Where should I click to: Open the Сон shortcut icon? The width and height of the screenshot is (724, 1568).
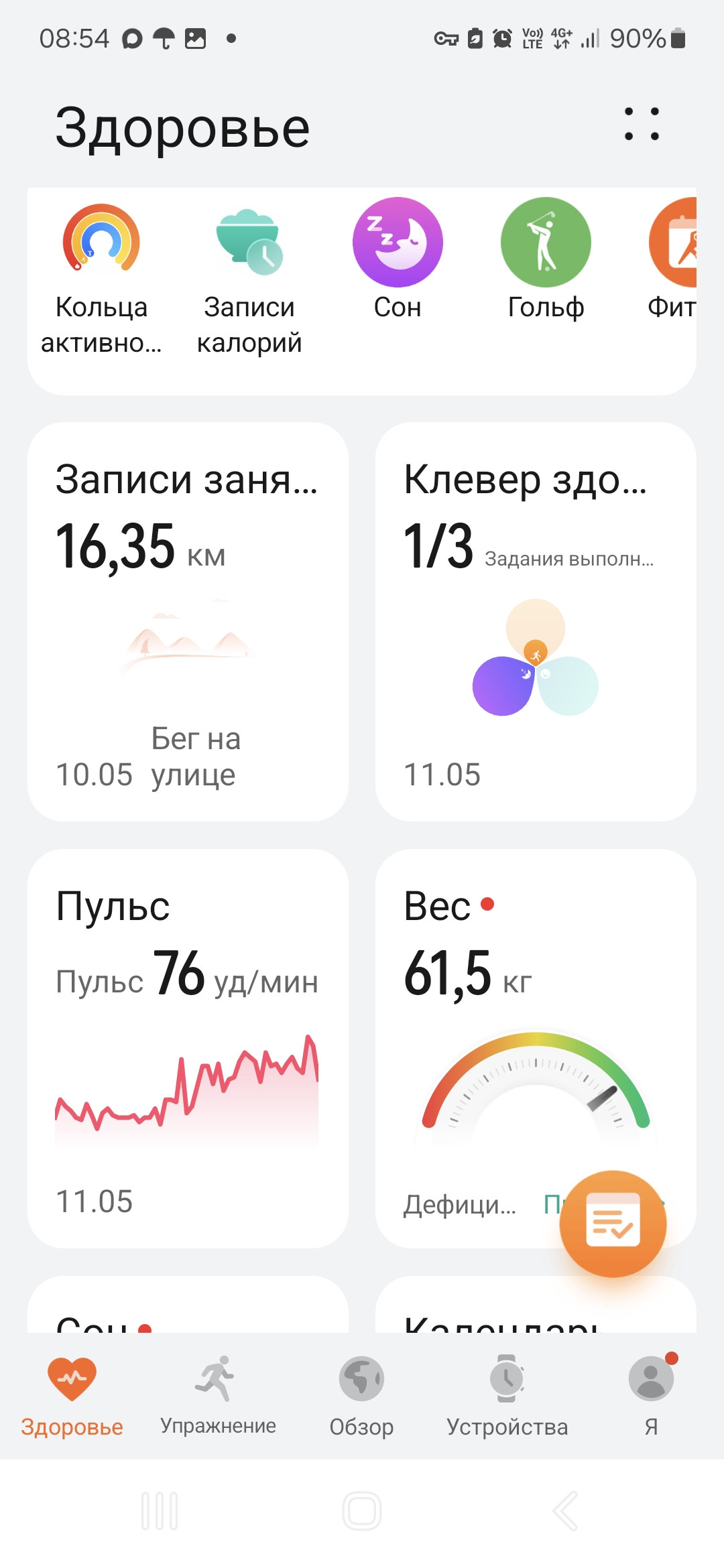point(398,242)
